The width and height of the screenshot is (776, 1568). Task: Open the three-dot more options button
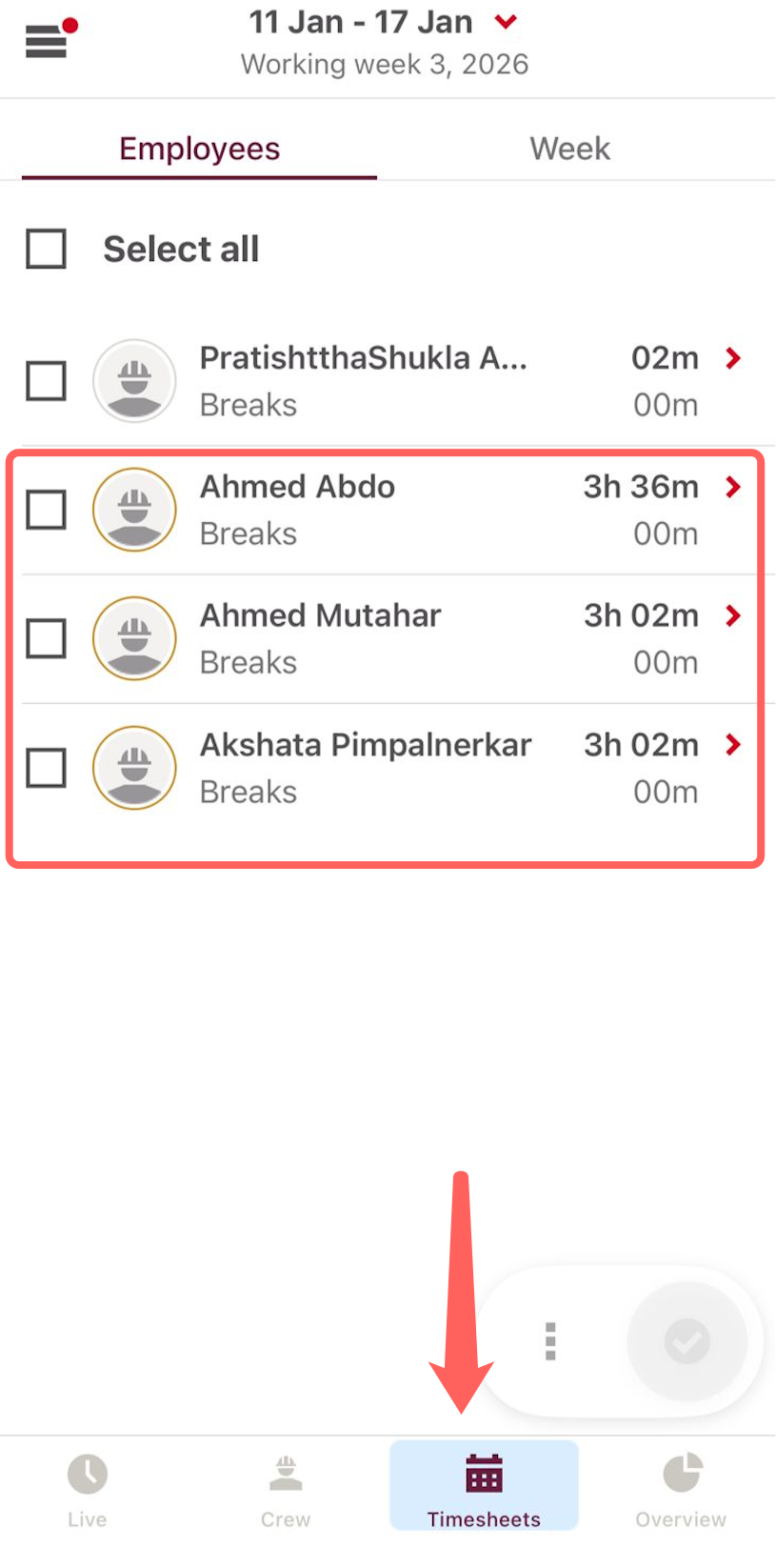[x=549, y=1341]
